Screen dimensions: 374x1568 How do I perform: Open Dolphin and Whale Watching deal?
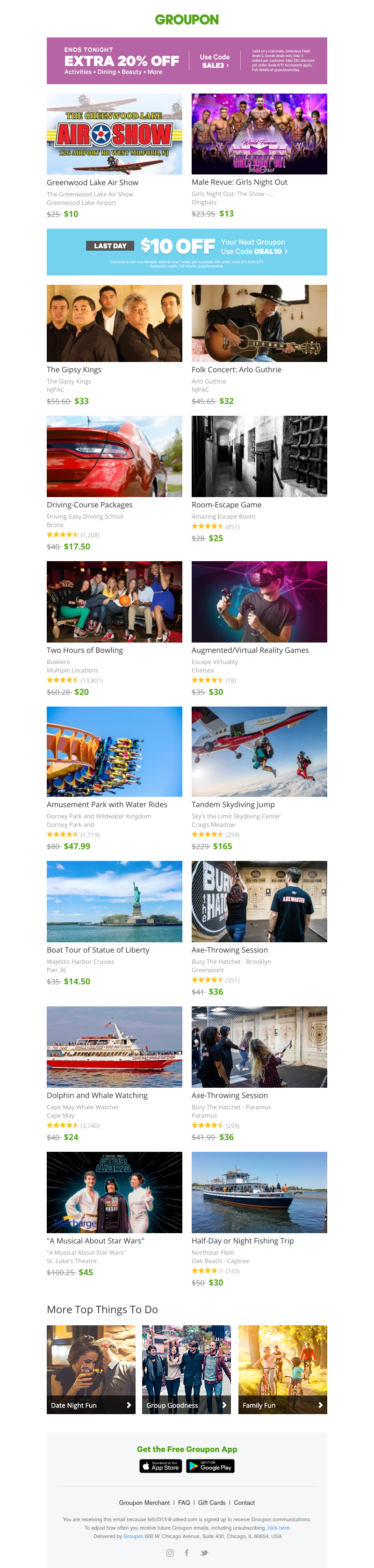(x=115, y=1047)
